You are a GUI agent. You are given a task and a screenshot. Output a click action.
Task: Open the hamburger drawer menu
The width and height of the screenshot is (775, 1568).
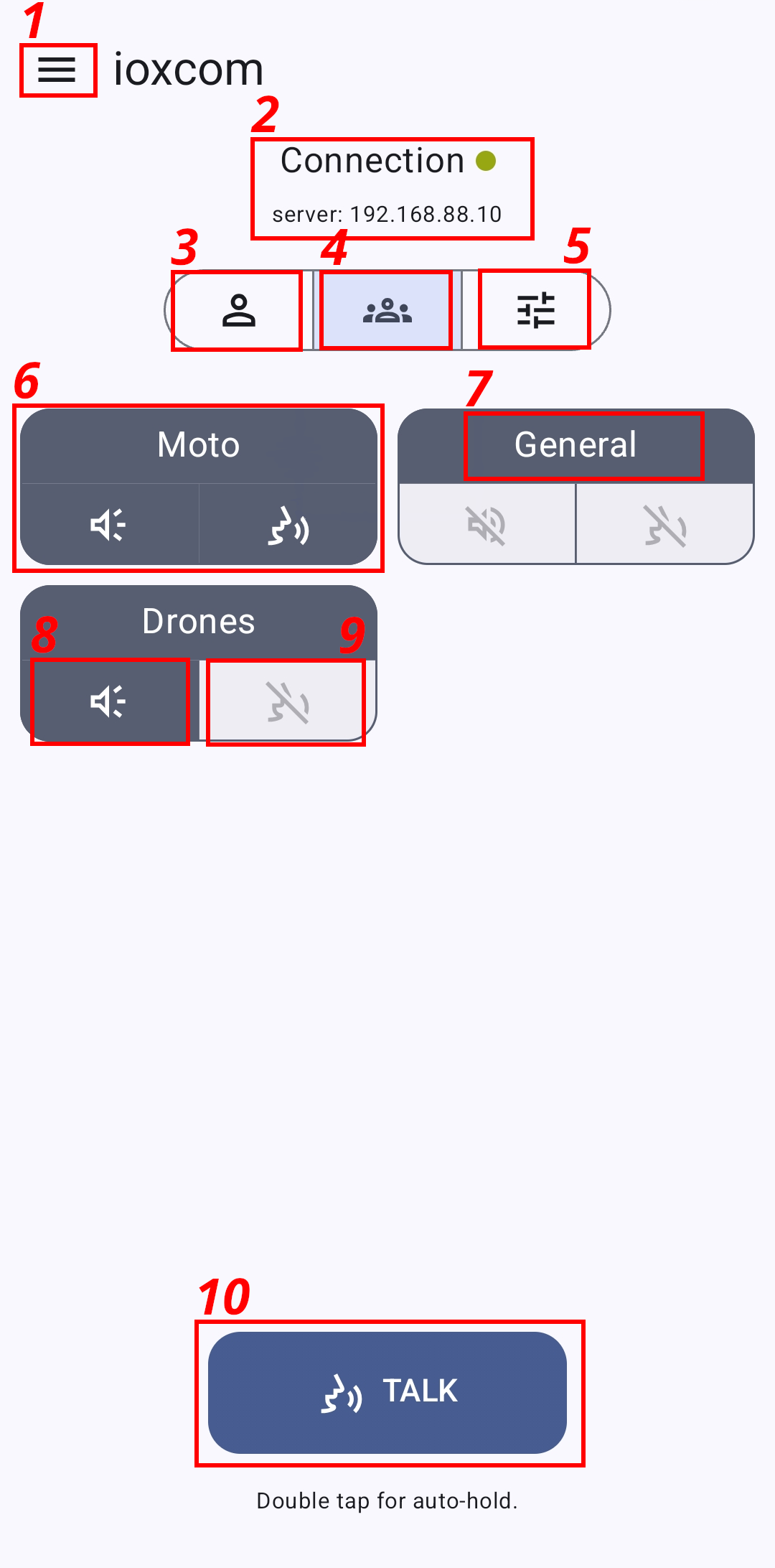point(57,70)
